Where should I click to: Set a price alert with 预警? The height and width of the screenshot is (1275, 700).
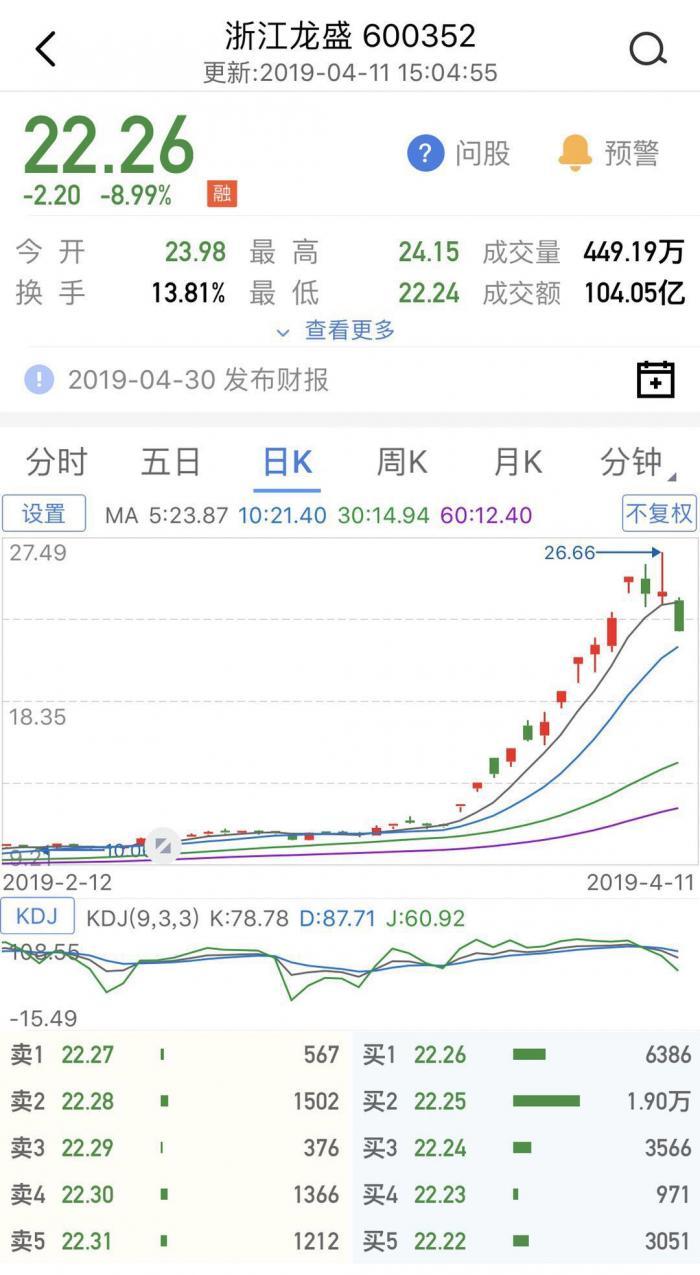[x=608, y=153]
